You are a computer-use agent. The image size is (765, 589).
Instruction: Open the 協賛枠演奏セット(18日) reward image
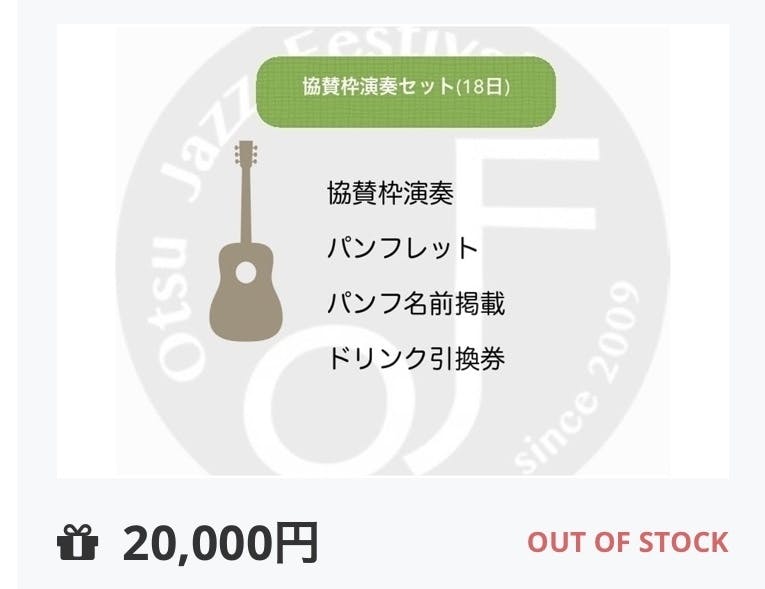[392, 250]
